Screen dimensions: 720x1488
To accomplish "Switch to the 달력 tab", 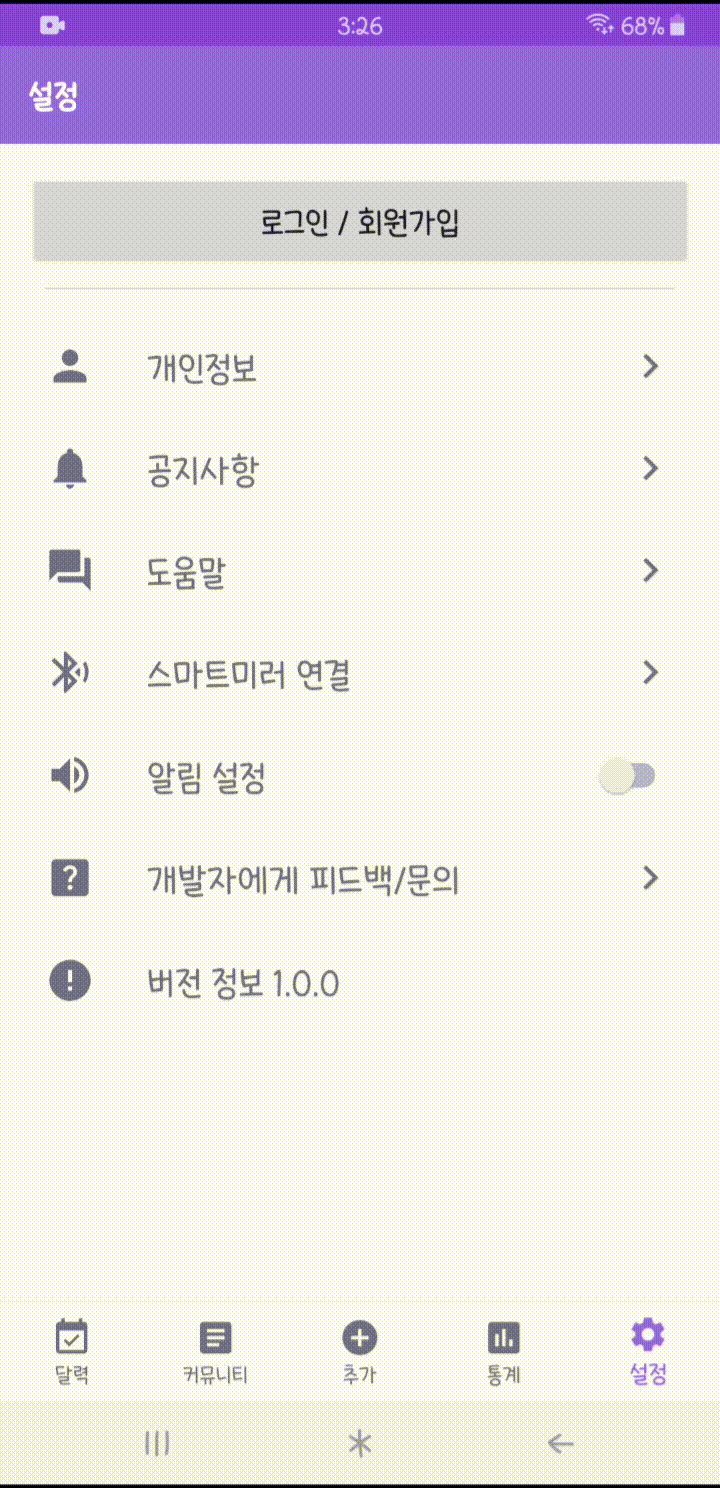I will point(72,1351).
